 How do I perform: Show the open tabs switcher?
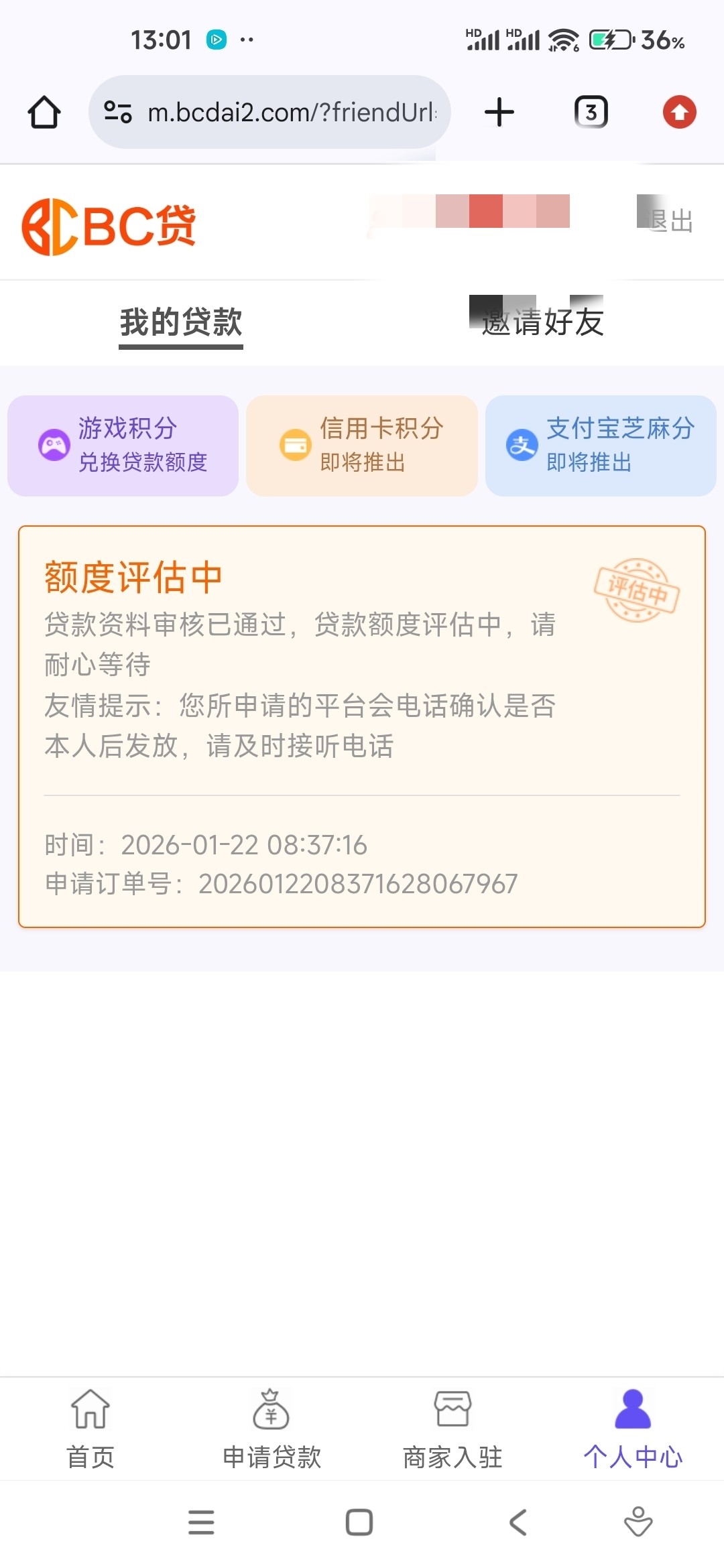[x=591, y=112]
